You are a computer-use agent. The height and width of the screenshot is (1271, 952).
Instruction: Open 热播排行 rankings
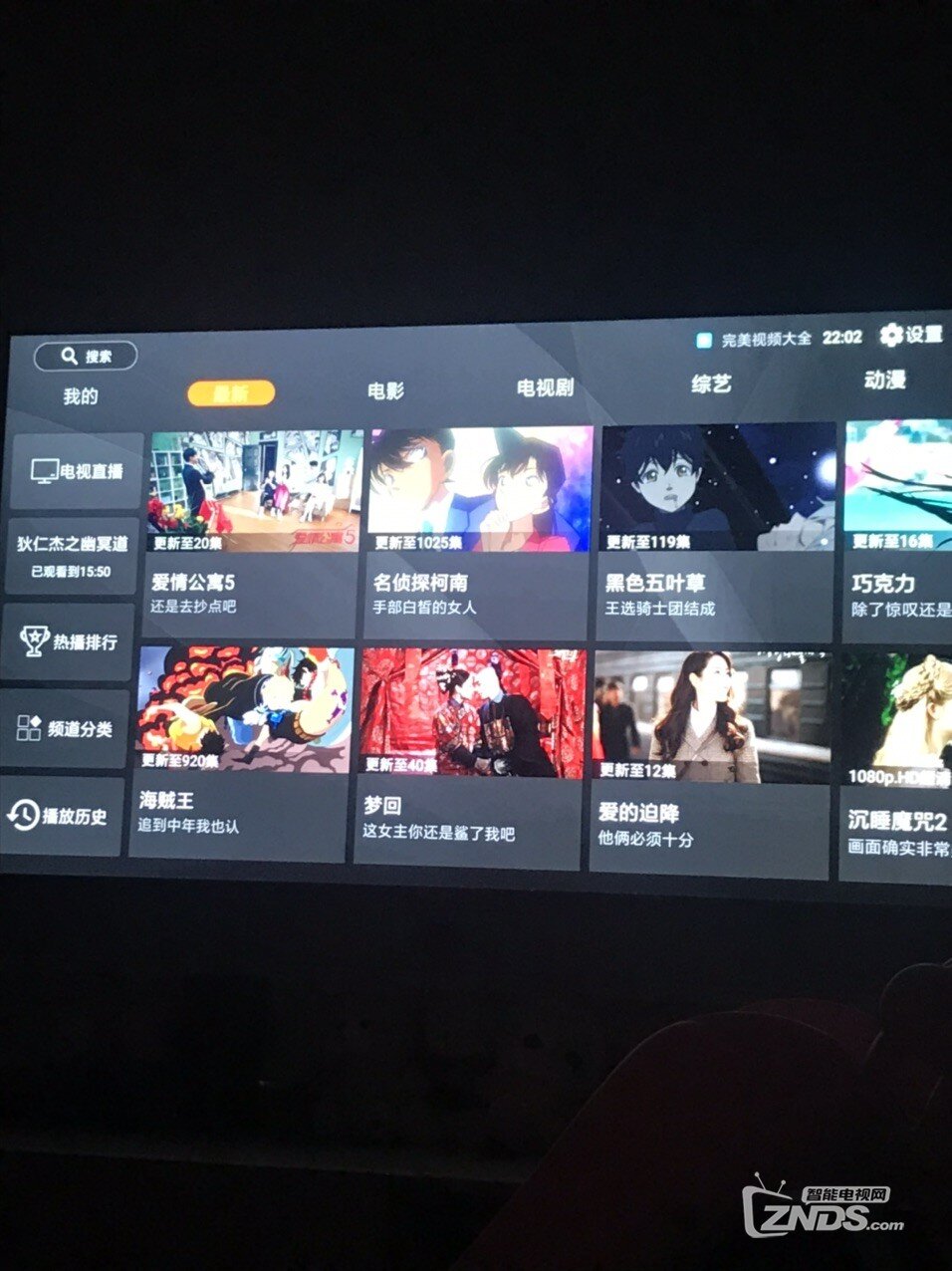pyautogui.click(x=70, y=642)
